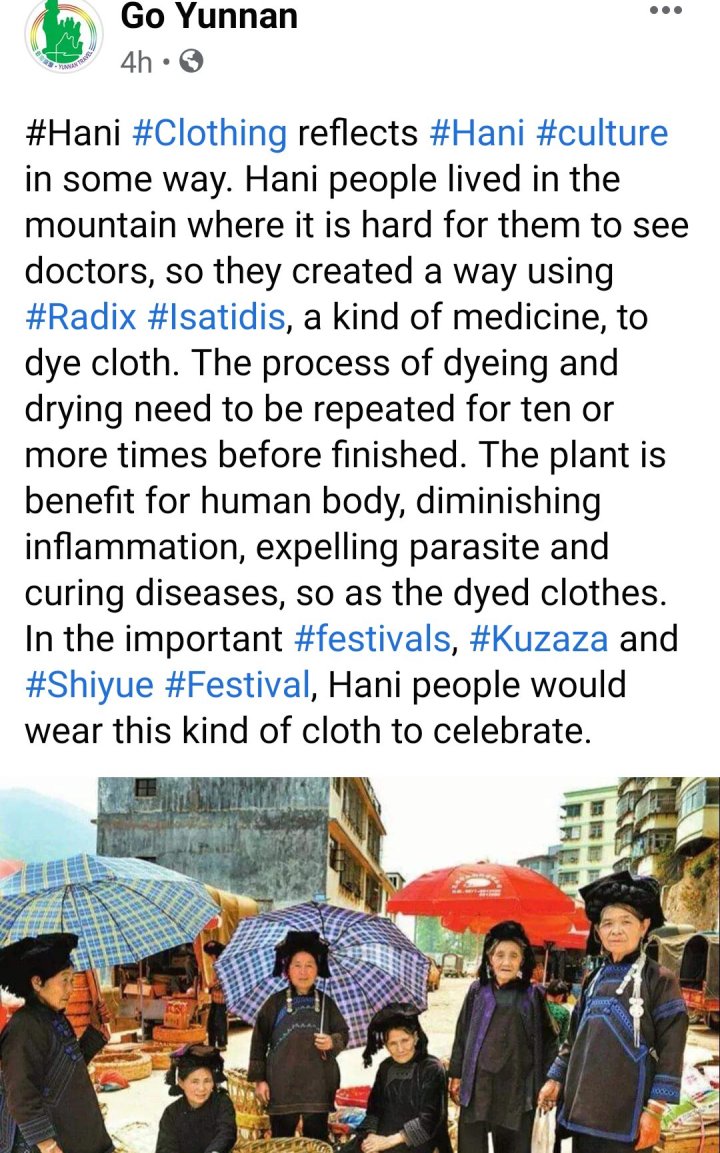This screenshot has height=1153, width=720.
Task: Open the #Clothing hashtag
Action: [209, 133]
